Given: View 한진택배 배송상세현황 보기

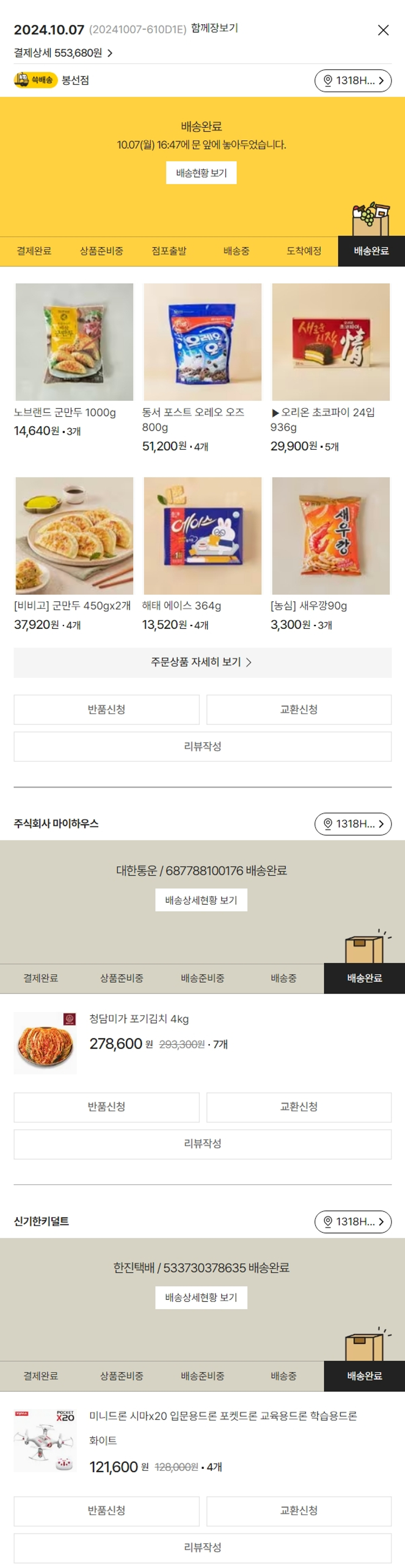Looking at the screenshot, I should [201, 1298].
